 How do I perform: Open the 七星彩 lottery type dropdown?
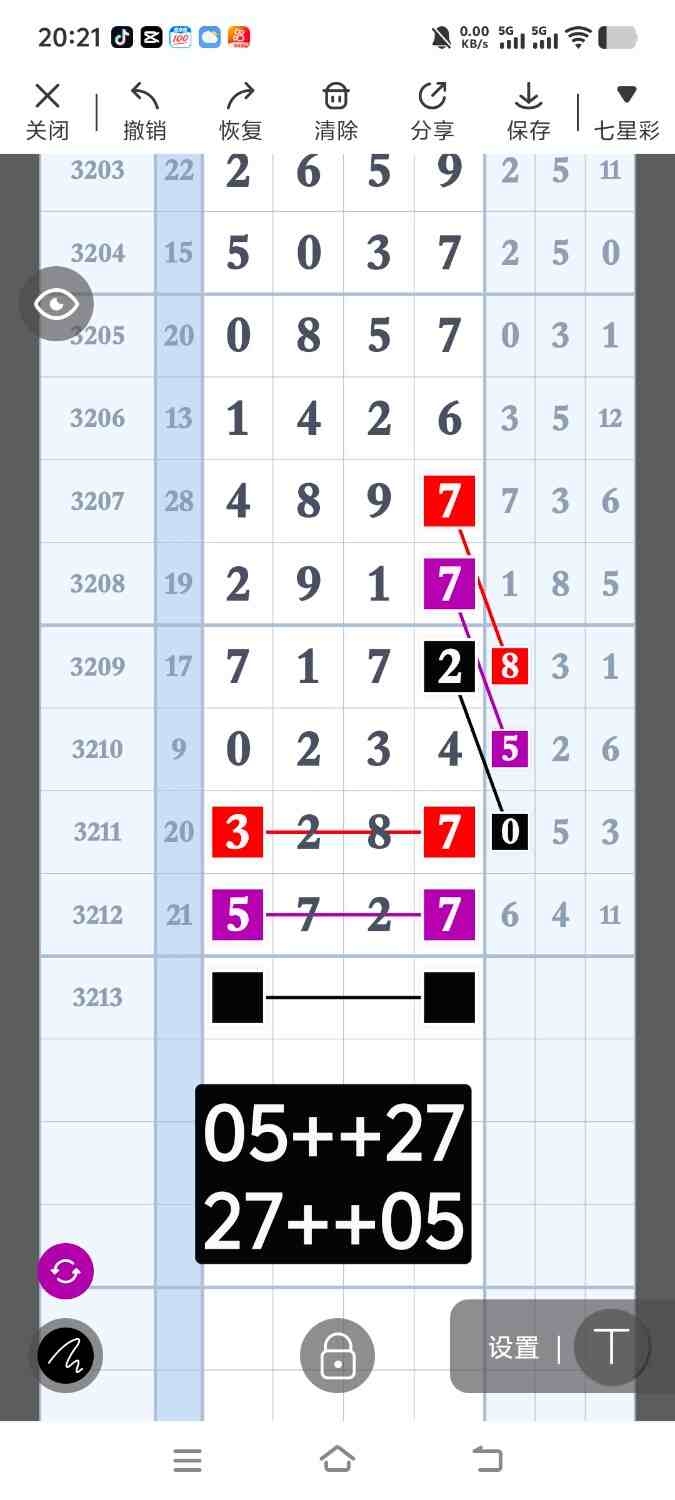coord(626,111)
